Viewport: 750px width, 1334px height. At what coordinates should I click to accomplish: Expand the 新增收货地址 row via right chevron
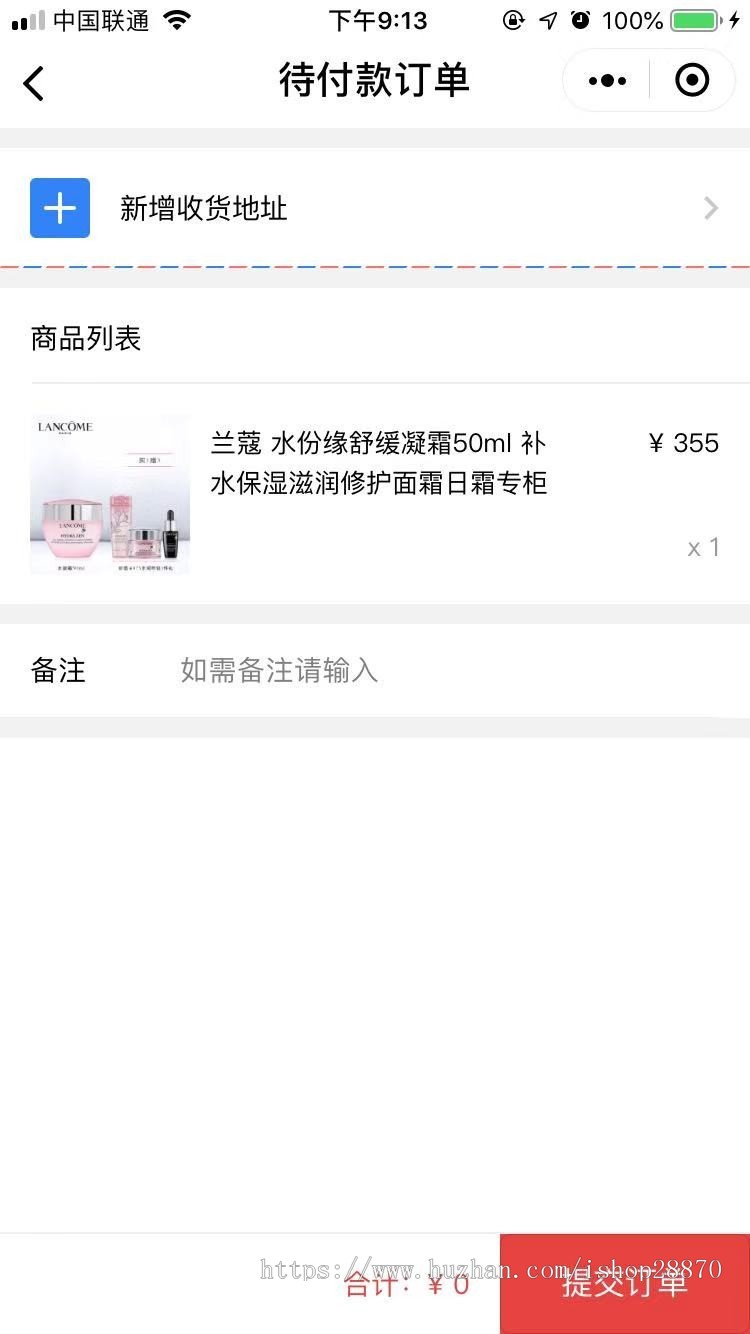click(x=710, y=208)
